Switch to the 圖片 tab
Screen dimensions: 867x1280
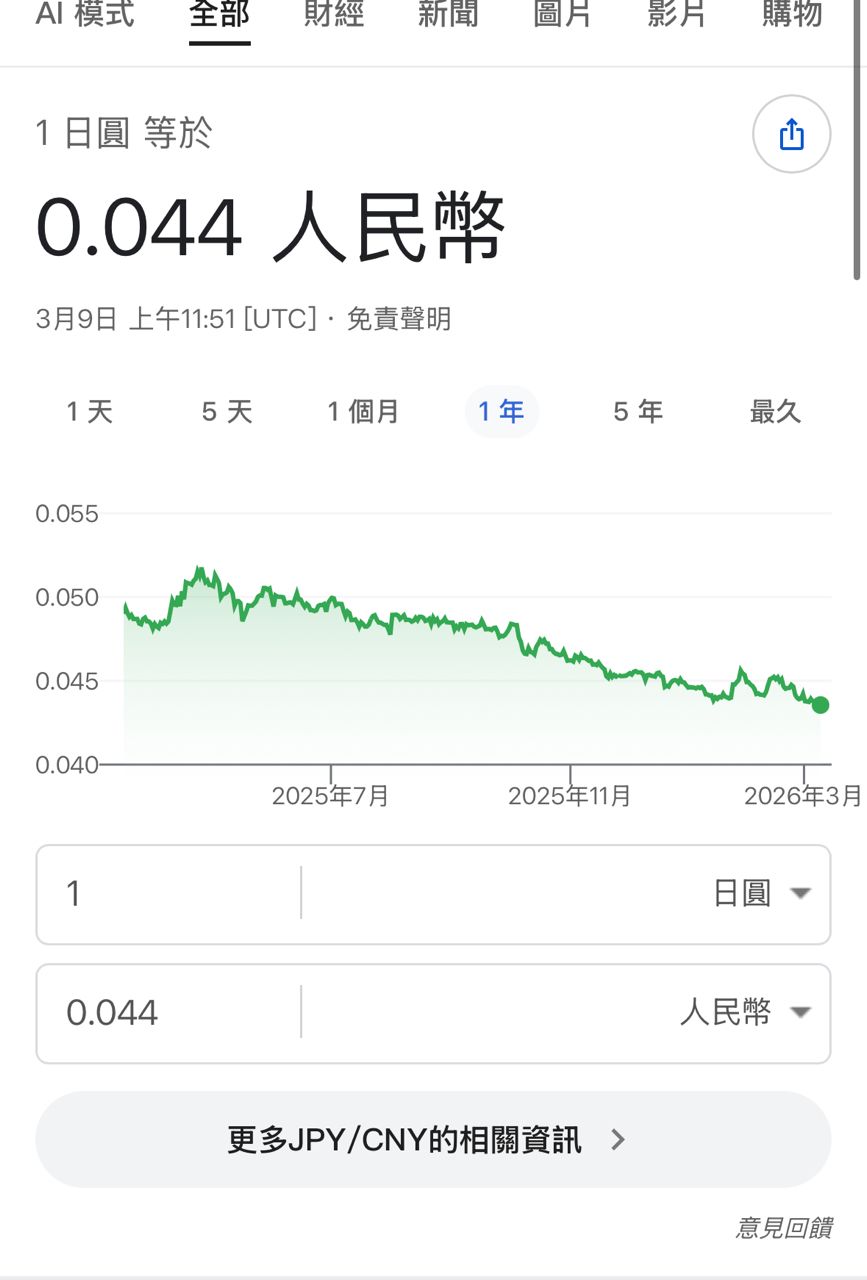coord(563,15)
